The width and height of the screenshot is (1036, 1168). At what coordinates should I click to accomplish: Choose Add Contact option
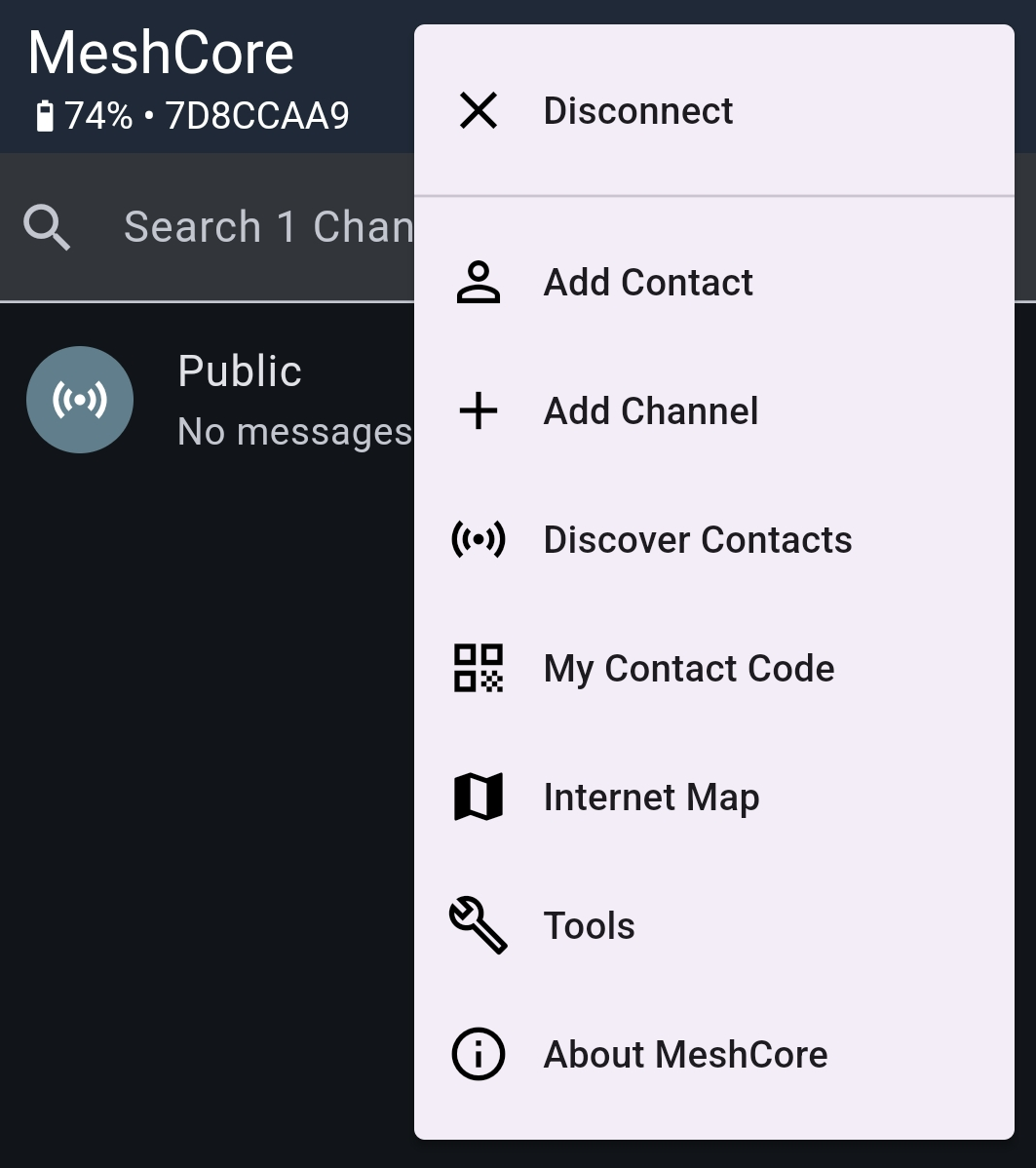pyautogui.click(x=647, y=283)
